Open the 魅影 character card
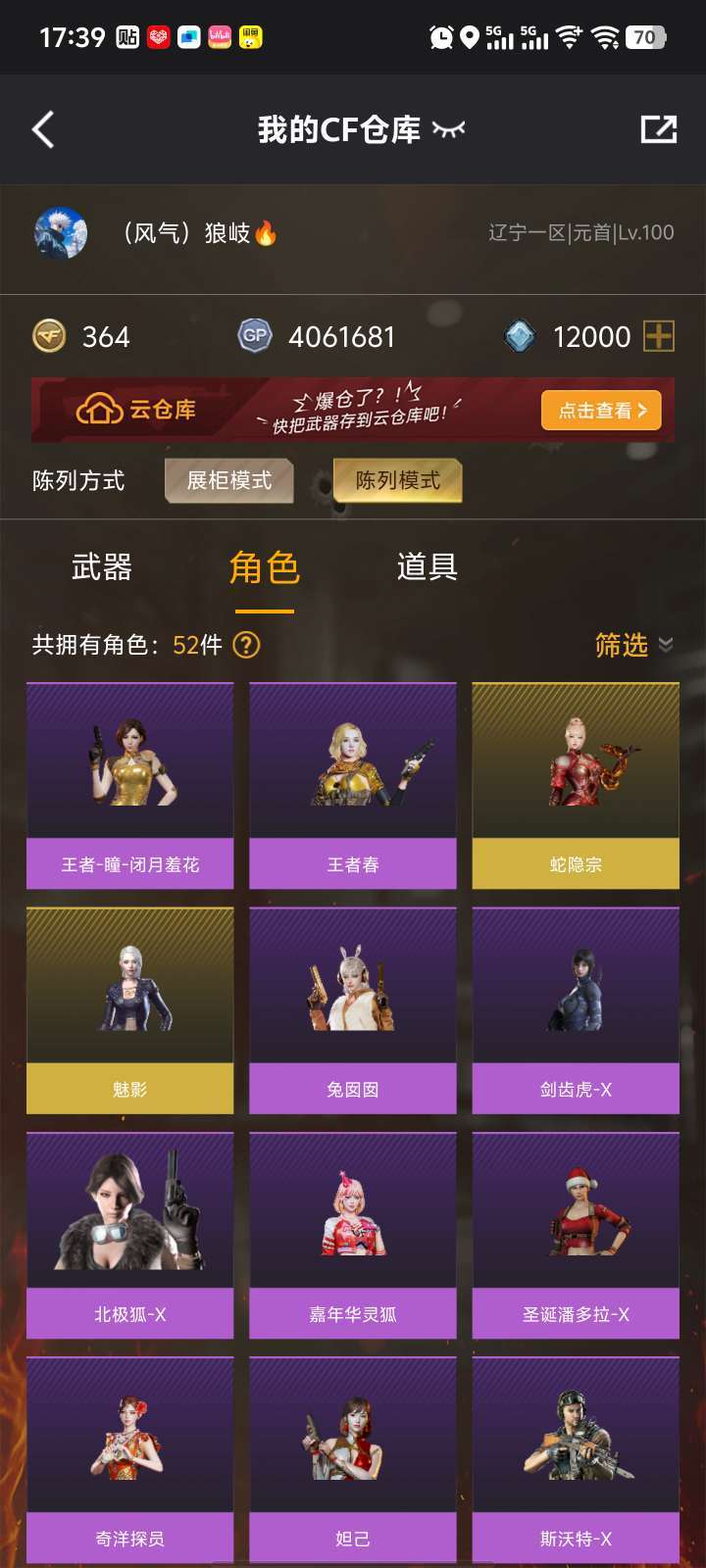This screenshot has height=1568, width=706. point(130,1010)
